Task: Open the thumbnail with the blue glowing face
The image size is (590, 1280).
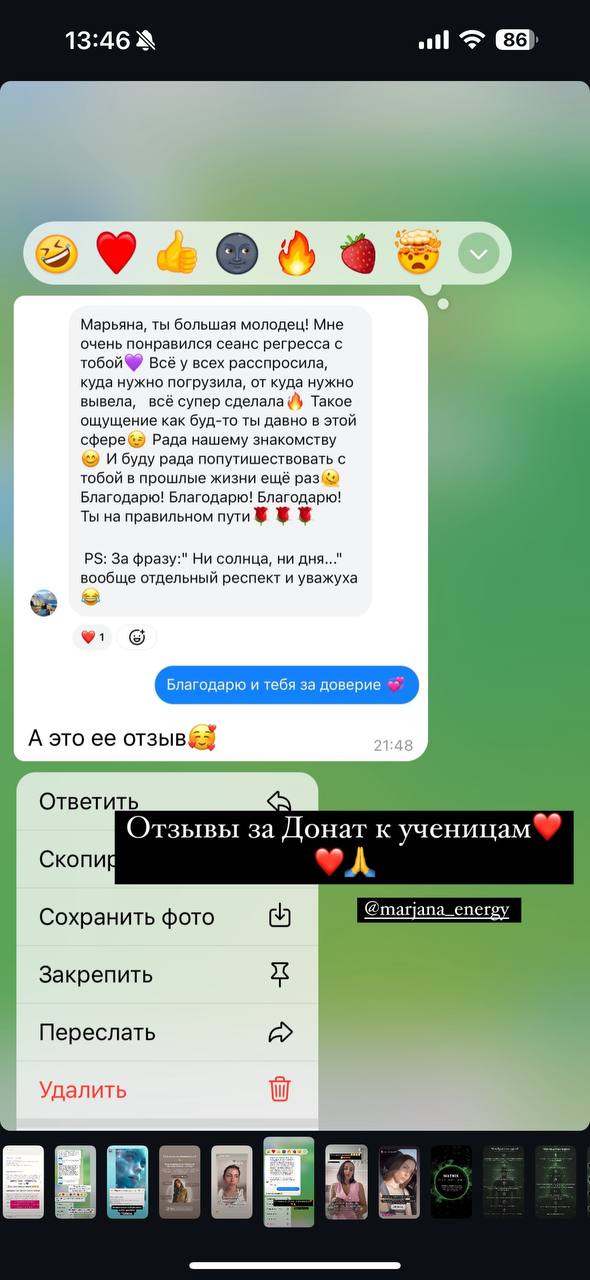Action: [127, 1181]
